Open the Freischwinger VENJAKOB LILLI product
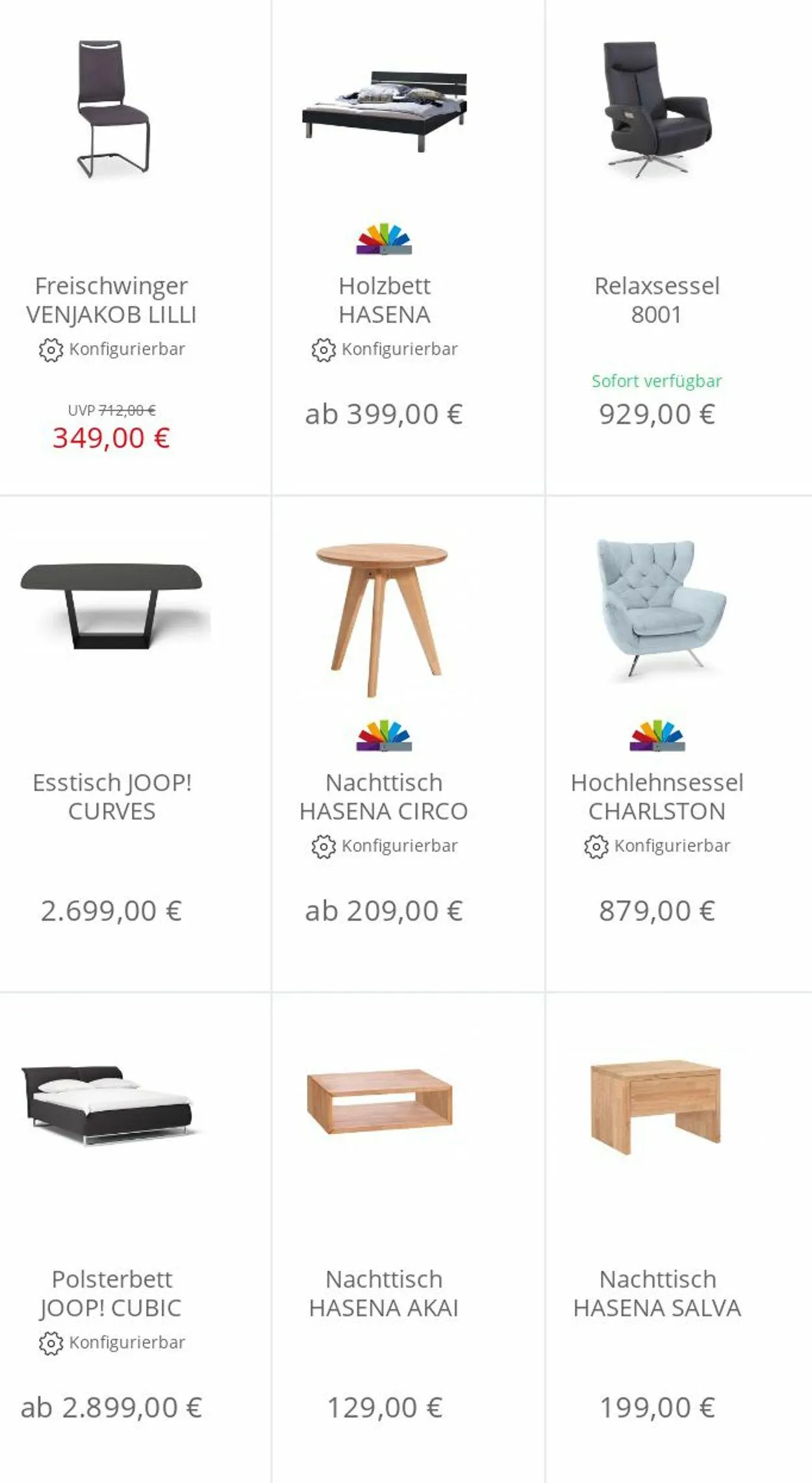Viewport: 812px width, 1483px height. tap(112, 300)
